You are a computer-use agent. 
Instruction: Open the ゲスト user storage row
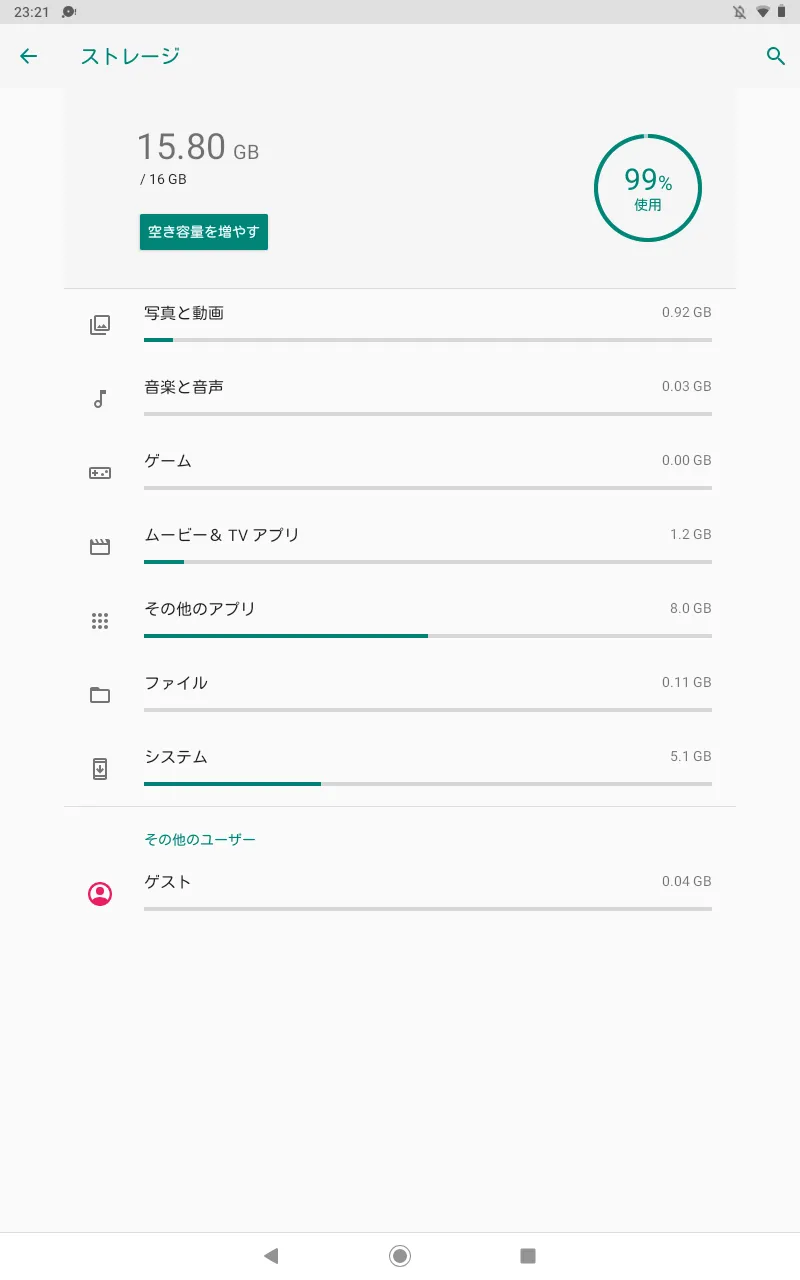(x=400, y=893)
